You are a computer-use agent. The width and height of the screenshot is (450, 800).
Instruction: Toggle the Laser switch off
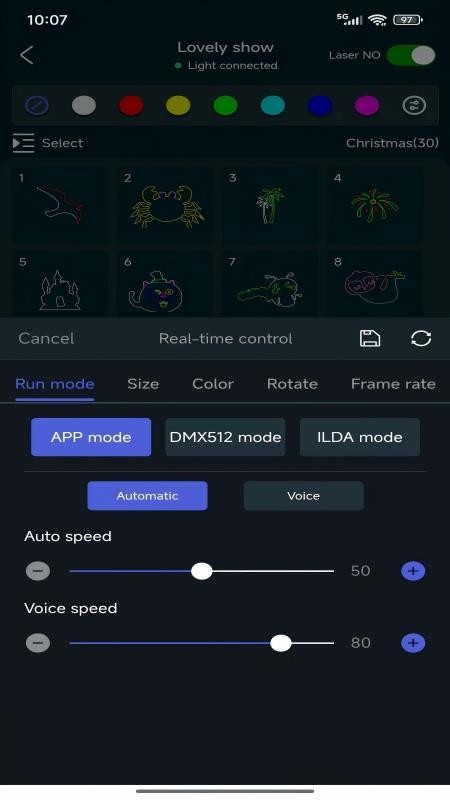[411, 55]
